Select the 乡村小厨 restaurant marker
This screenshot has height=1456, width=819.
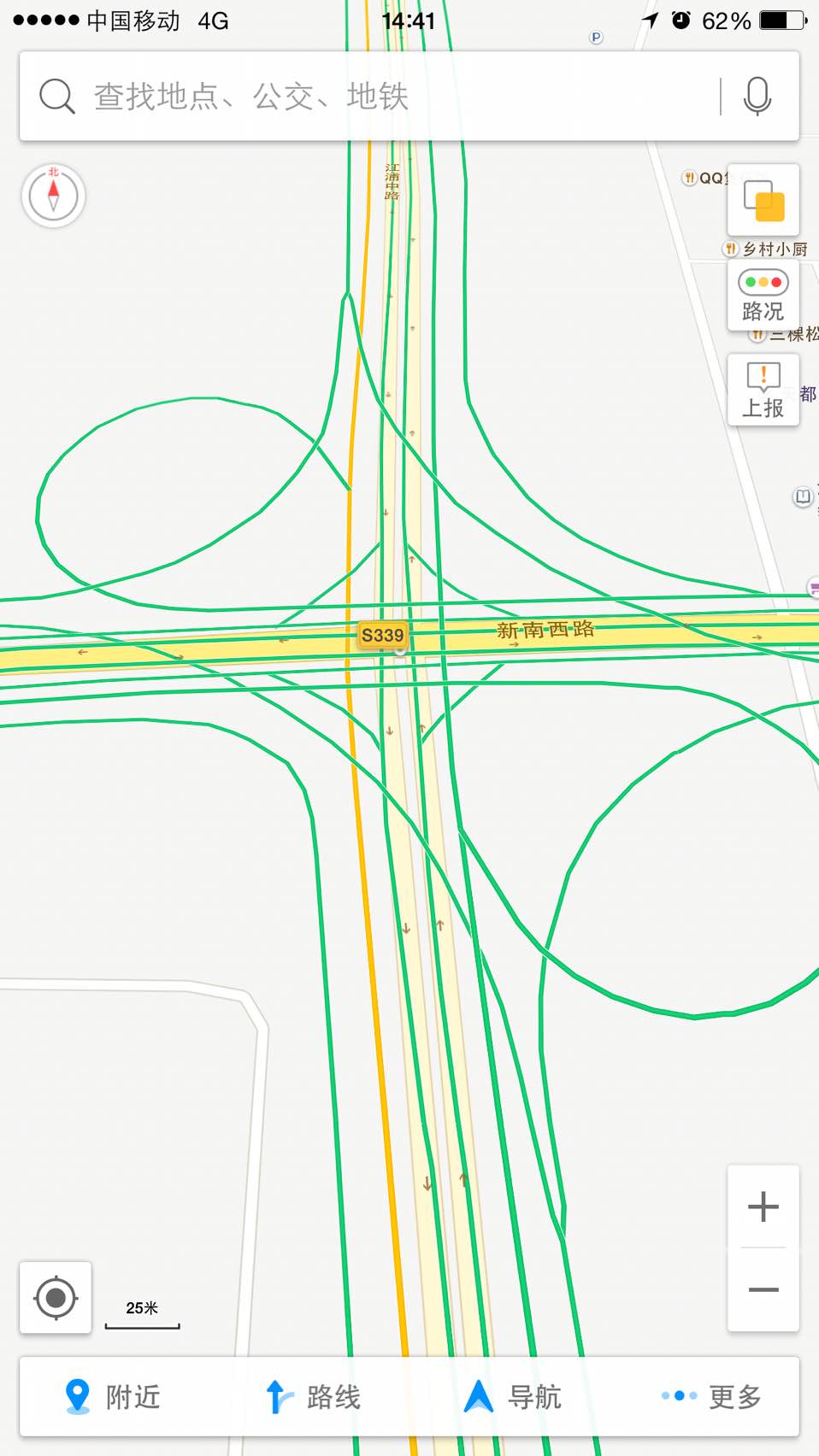point(765,249)
